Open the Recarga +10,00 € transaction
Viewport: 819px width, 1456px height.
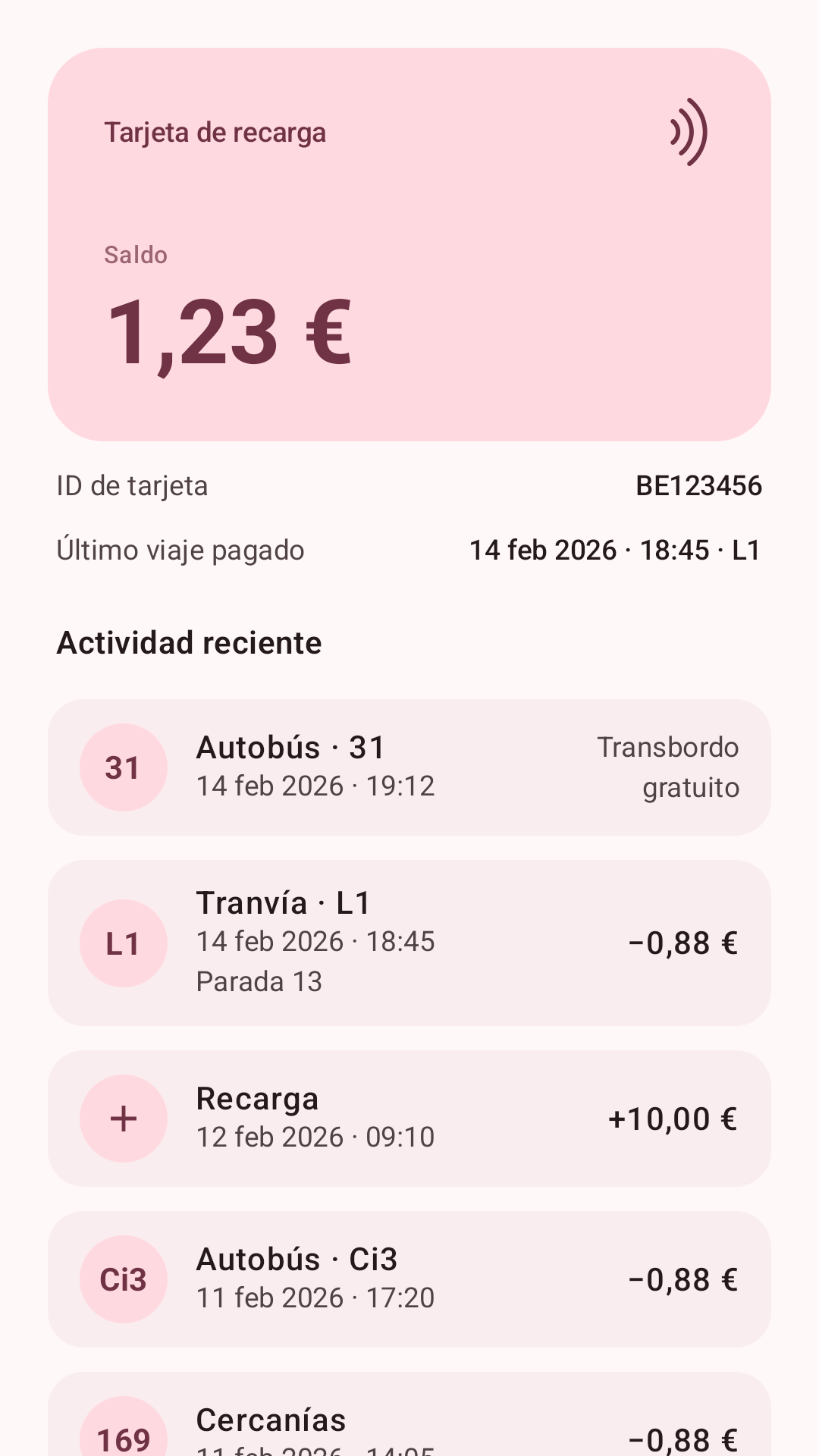409,1119
